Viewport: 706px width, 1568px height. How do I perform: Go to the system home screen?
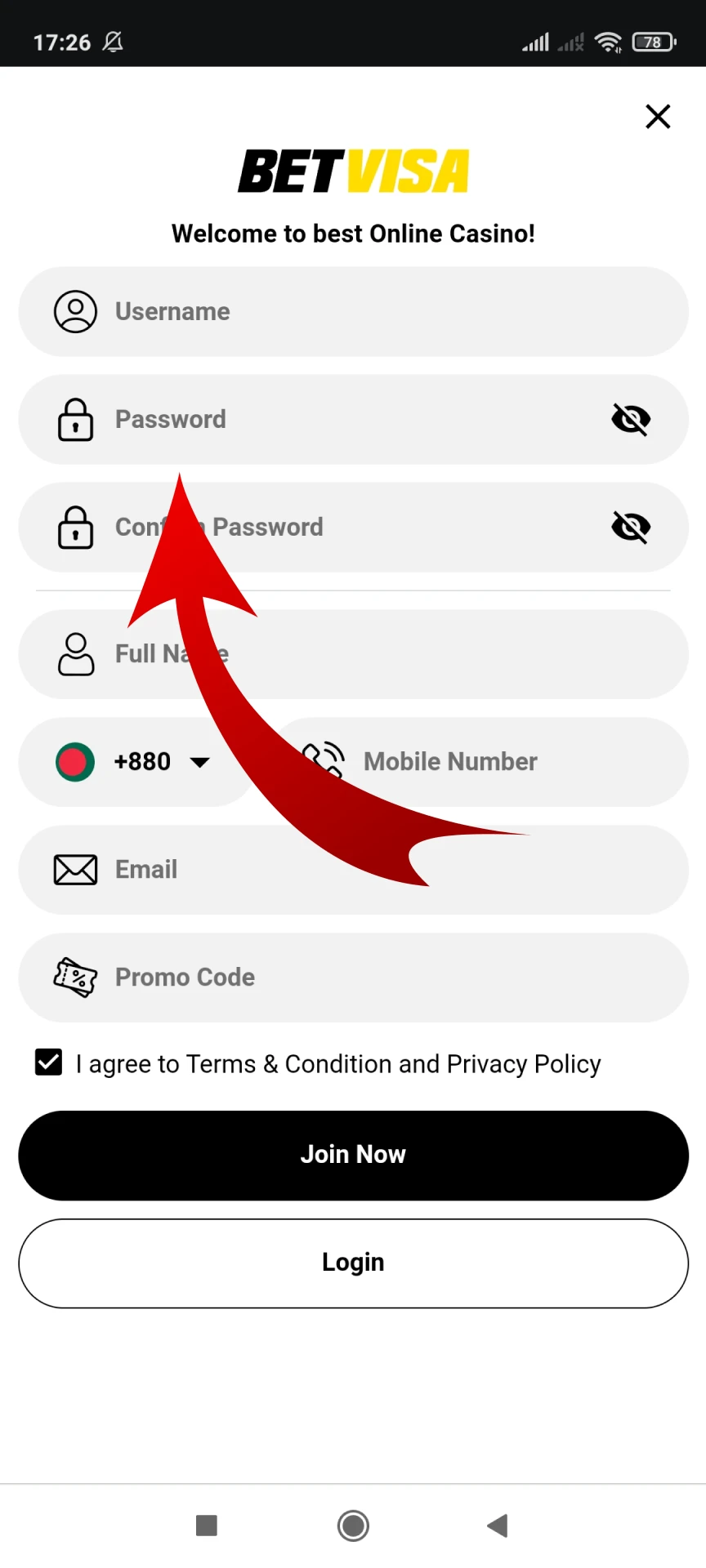click(x=353, y=1525)
